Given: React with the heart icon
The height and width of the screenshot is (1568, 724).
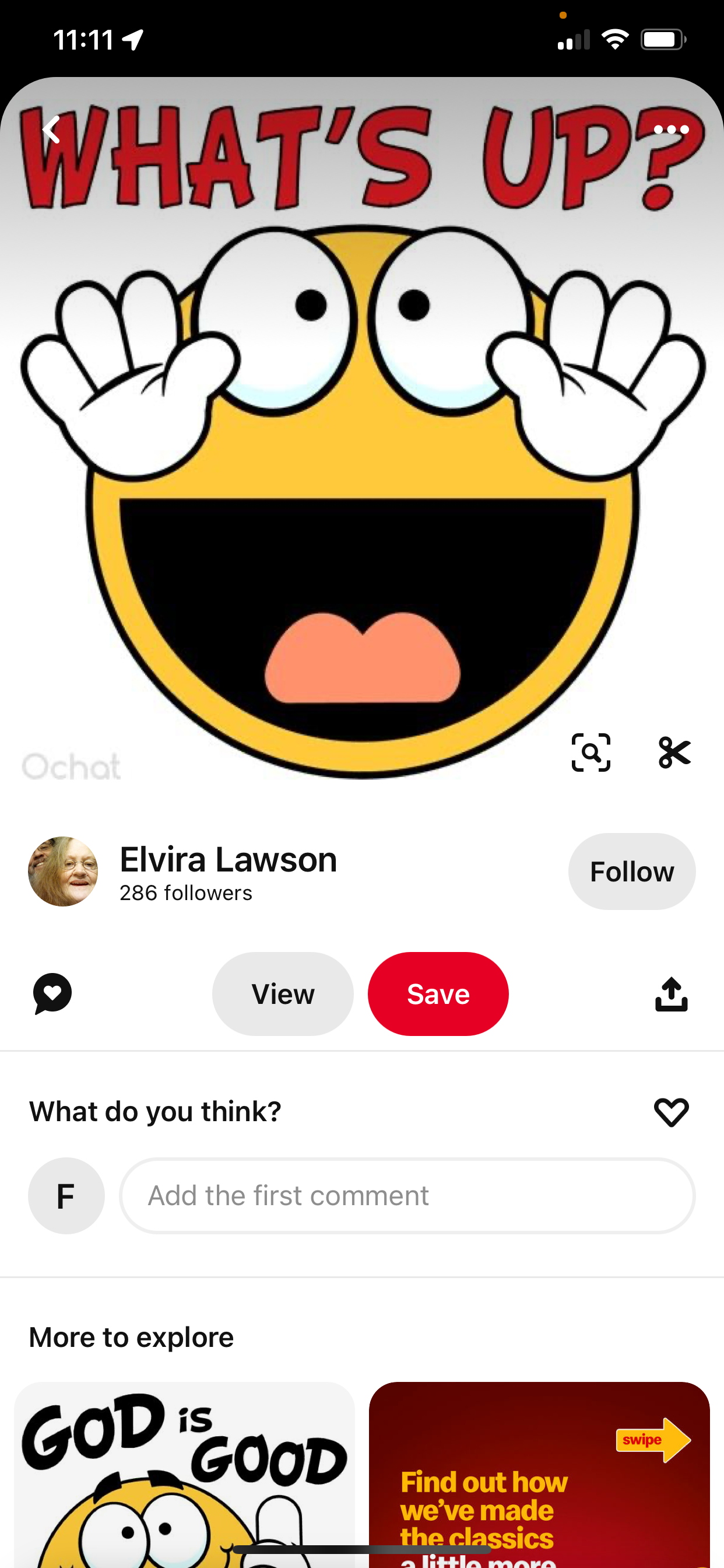Looking at the screenshot, I should click(x=671, y=1112).
